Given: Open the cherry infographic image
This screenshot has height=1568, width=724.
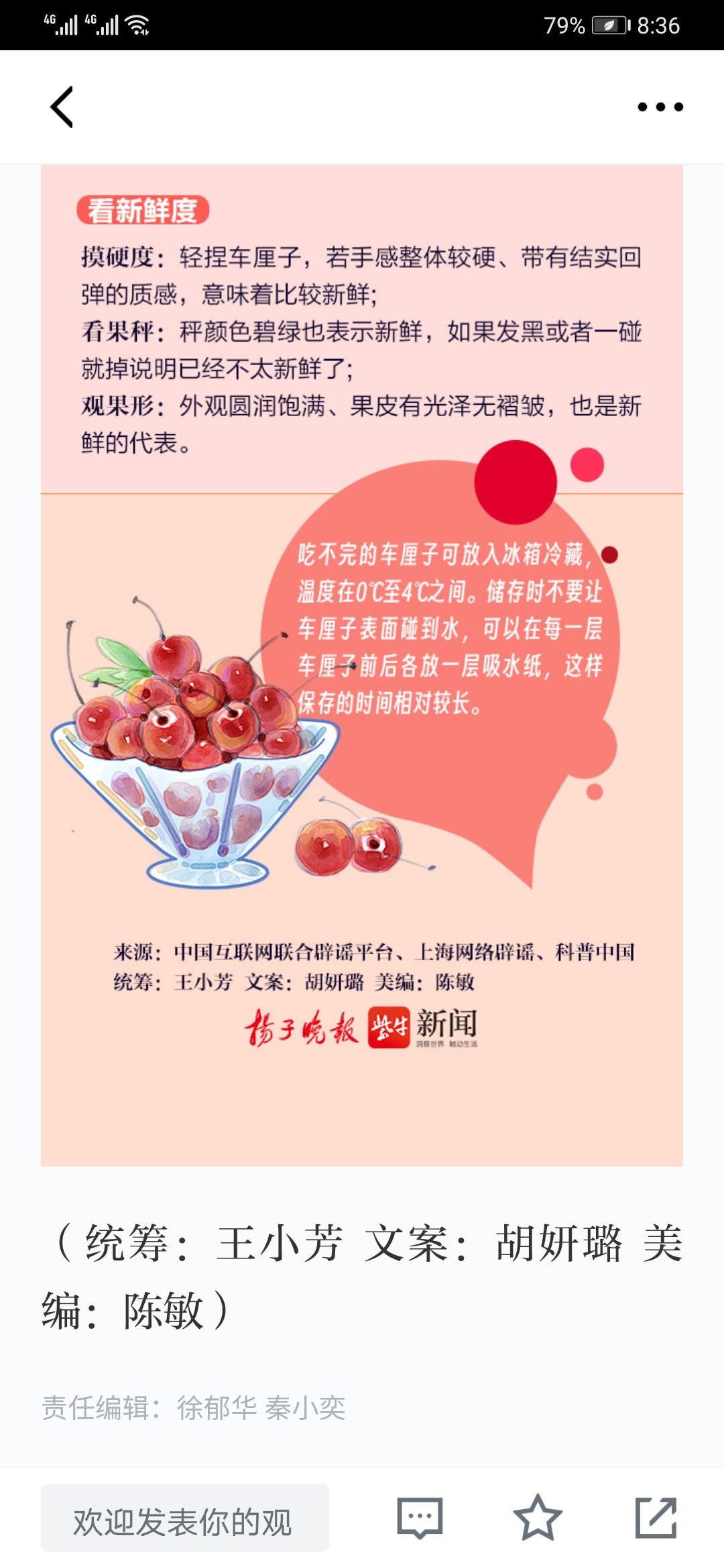Looking at the screenshot, I should coord(362,665).
